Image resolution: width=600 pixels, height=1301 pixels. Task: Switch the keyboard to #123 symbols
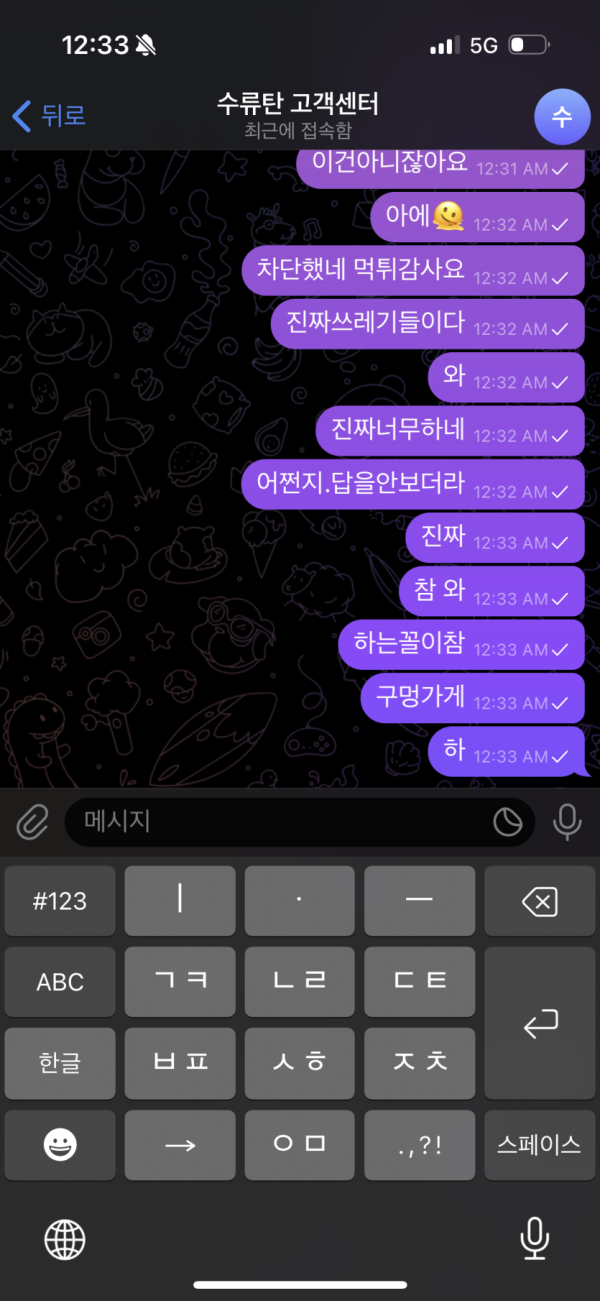click(60, 901)
